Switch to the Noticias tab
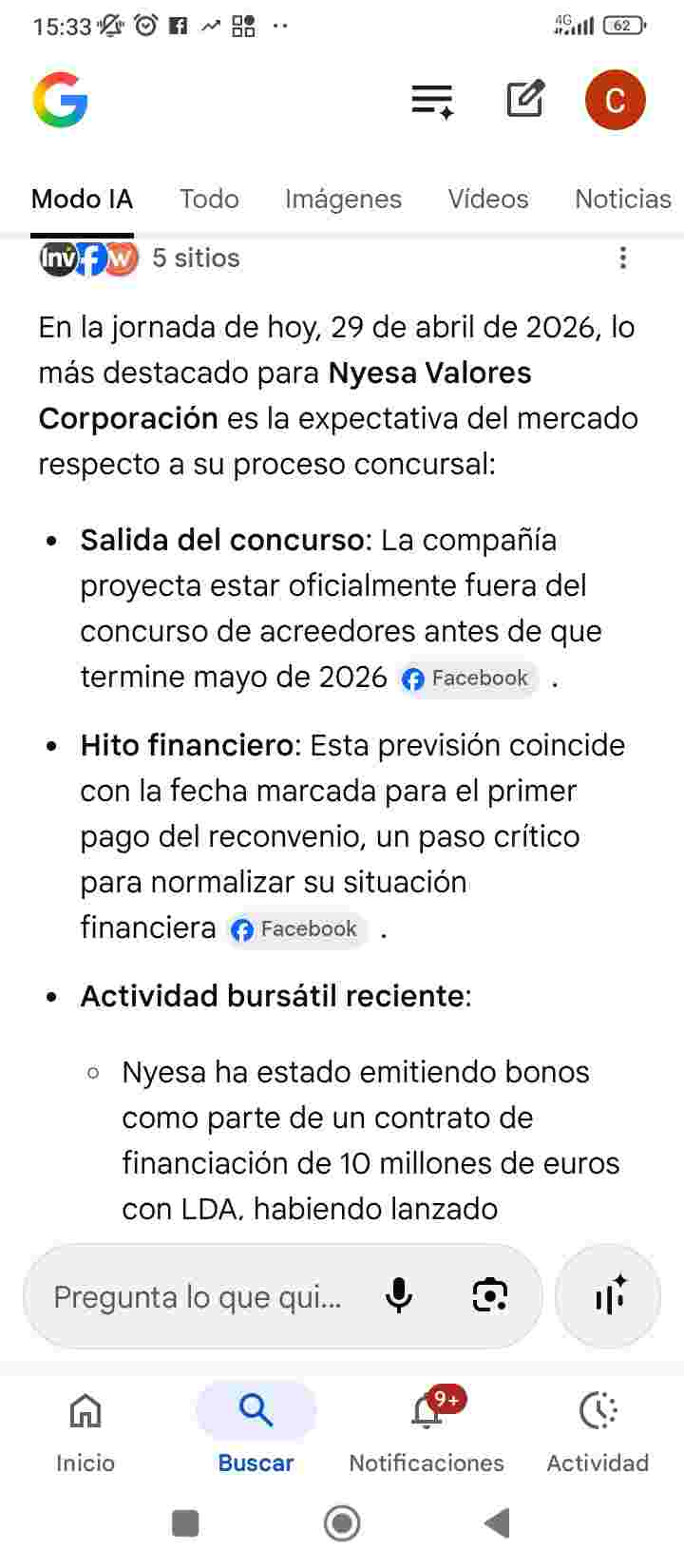 click(x=623, y=199)
